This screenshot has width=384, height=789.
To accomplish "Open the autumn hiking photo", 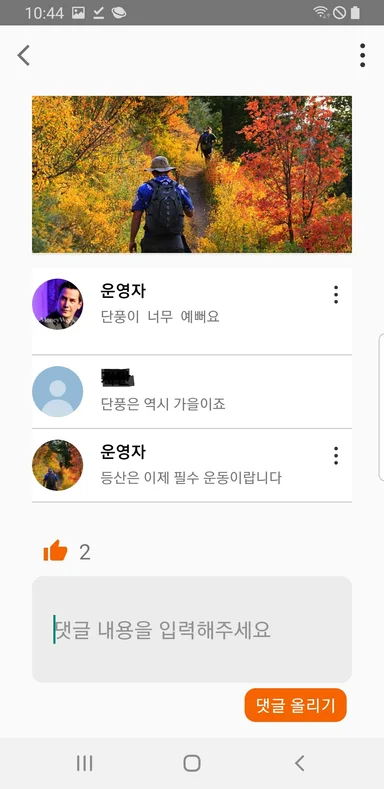I will [192, 174].
